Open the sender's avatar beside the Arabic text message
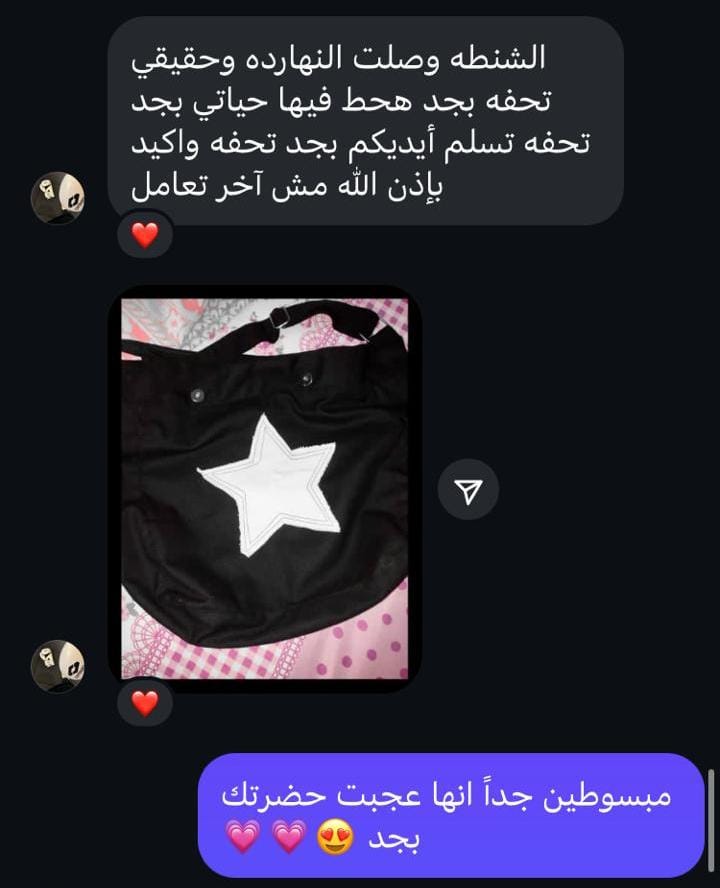The width and height of the screenshot is (720, 888). [58, 197]
